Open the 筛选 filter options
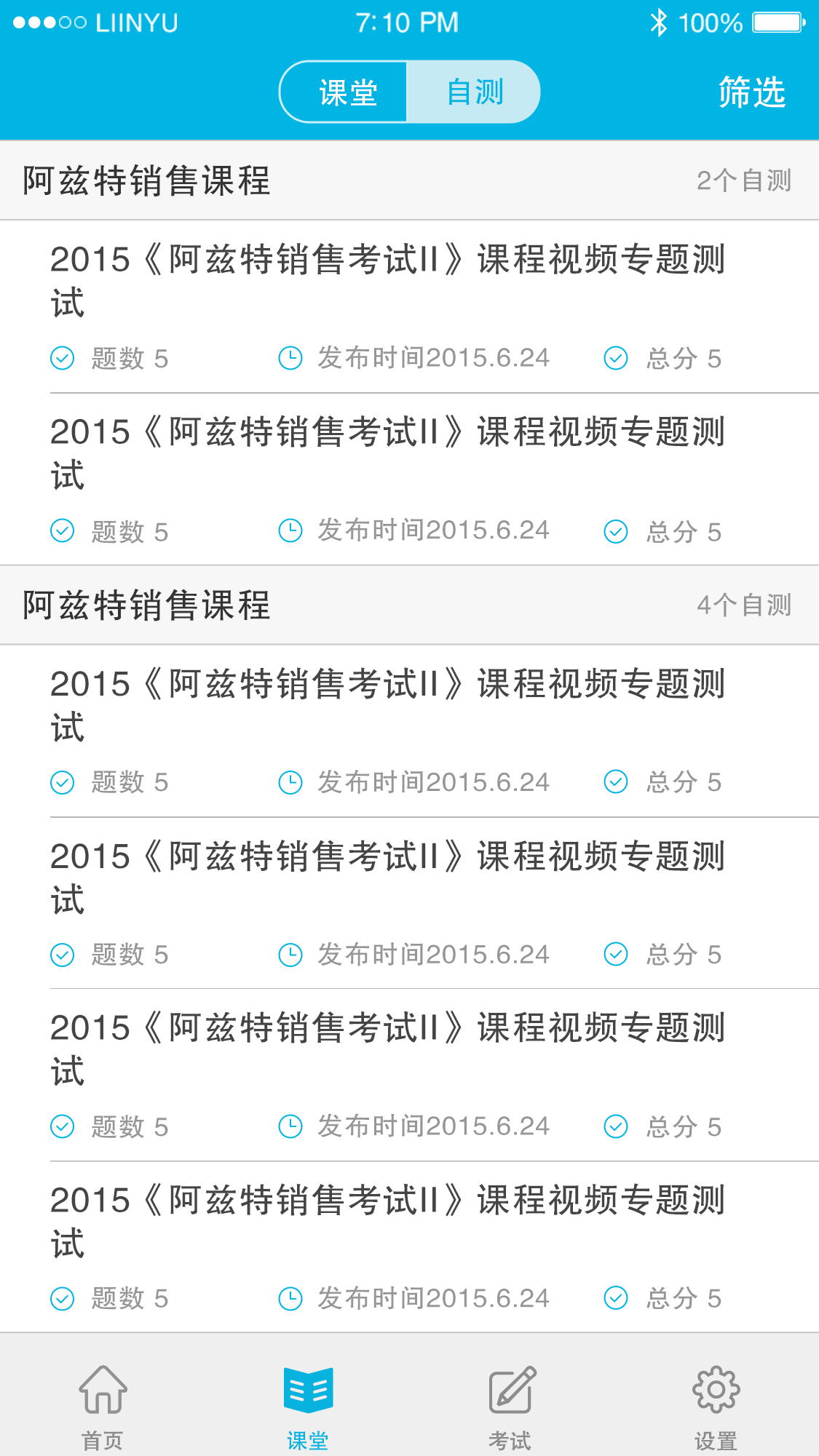The height and width of the screenshot is (1456, 819). click(x=751, y=92)
